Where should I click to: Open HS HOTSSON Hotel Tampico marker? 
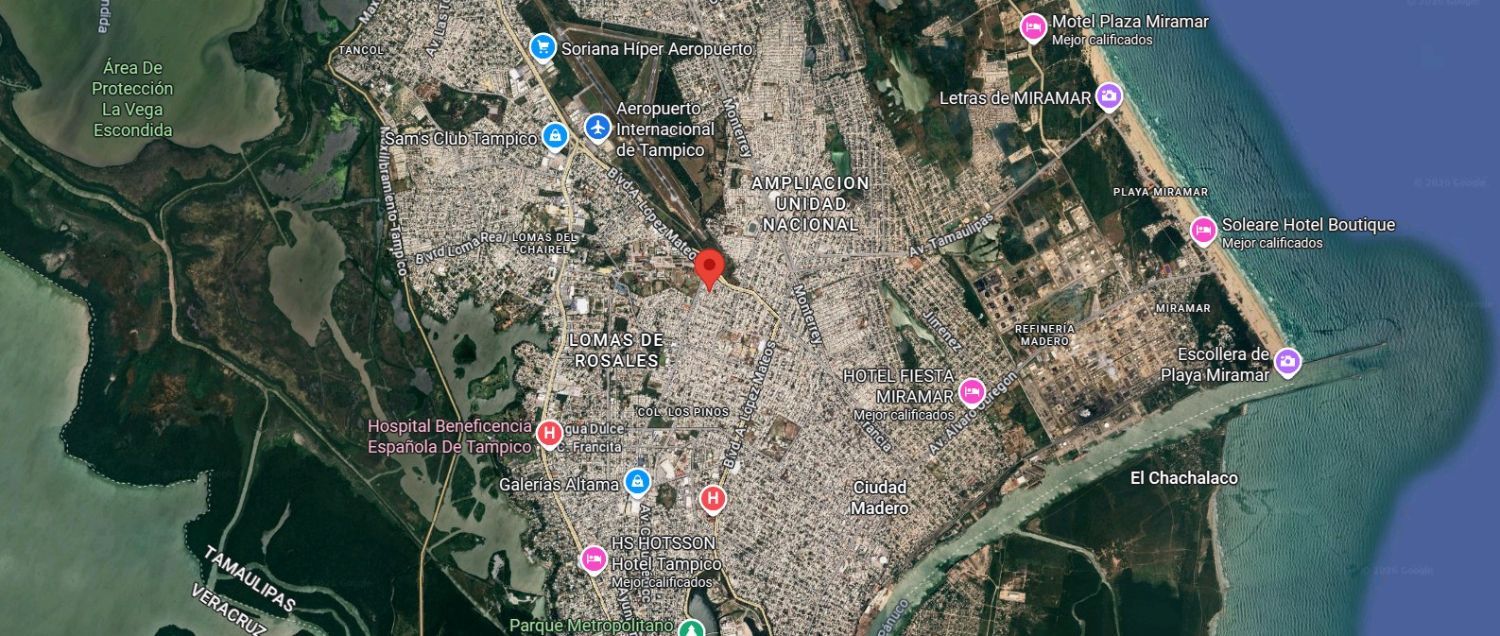(x=593, y=559)
